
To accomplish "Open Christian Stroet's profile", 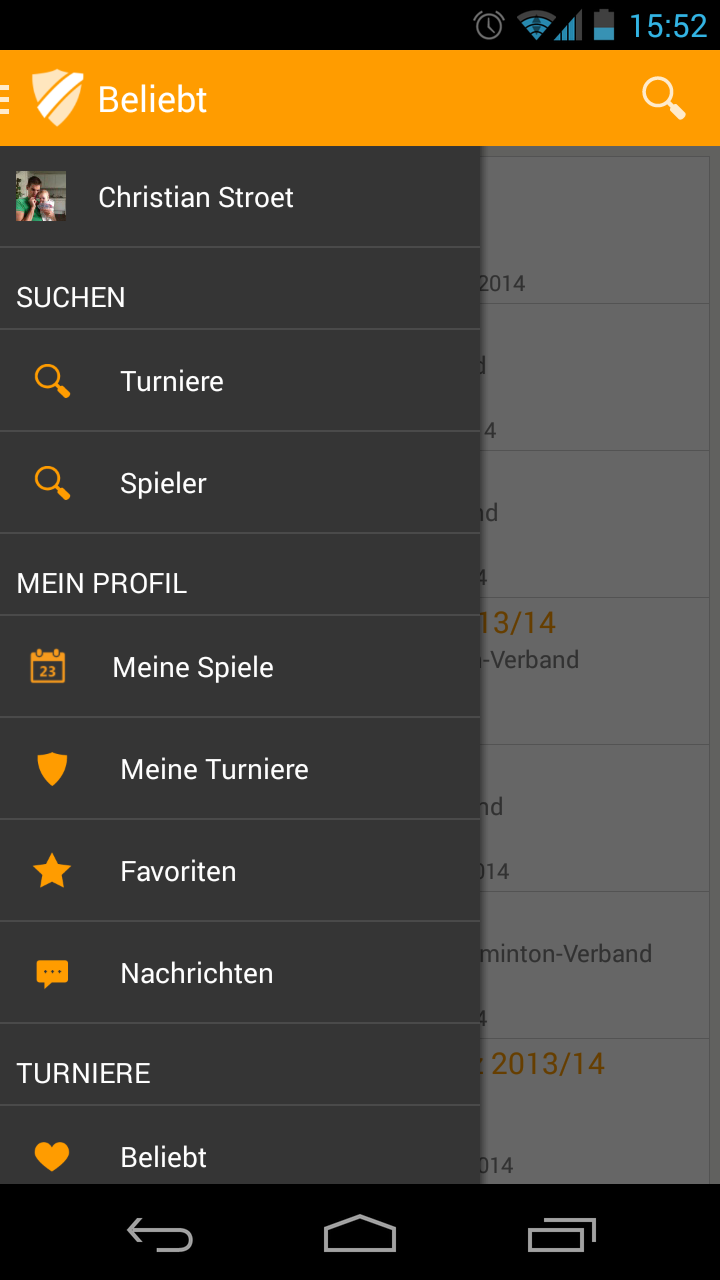I will click(195, 197).
